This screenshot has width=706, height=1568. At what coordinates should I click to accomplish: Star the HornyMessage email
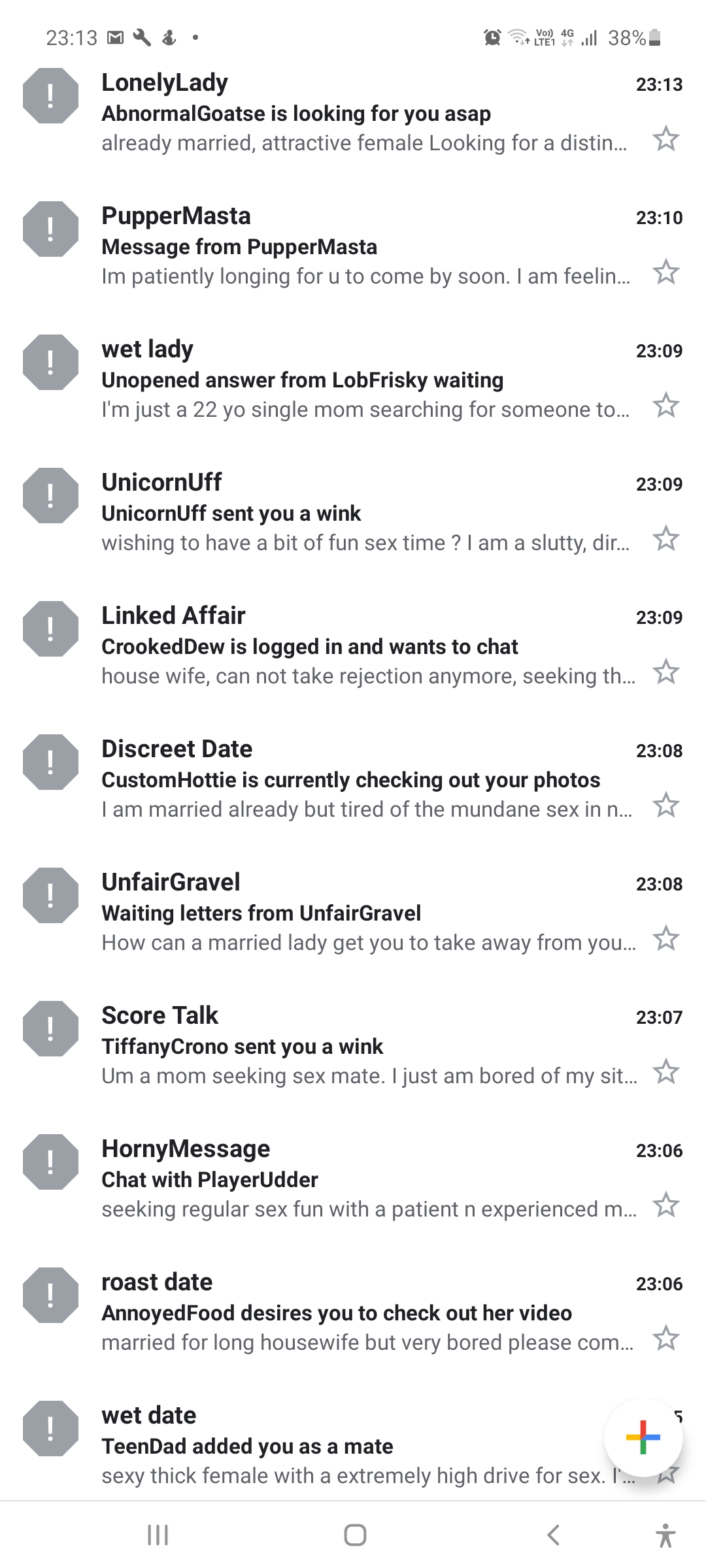(665, 1205)
